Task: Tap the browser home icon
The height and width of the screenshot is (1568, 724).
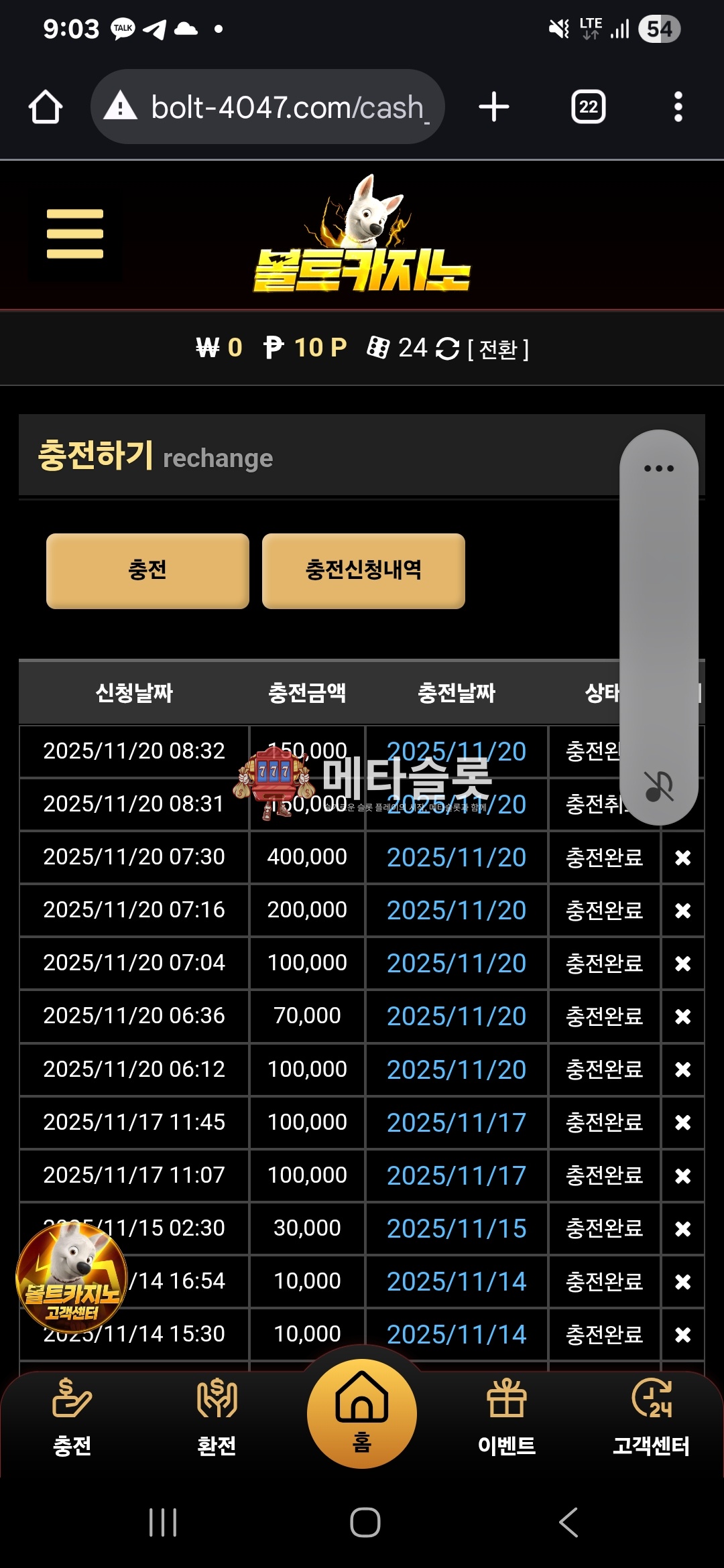Action: (46, 107)
